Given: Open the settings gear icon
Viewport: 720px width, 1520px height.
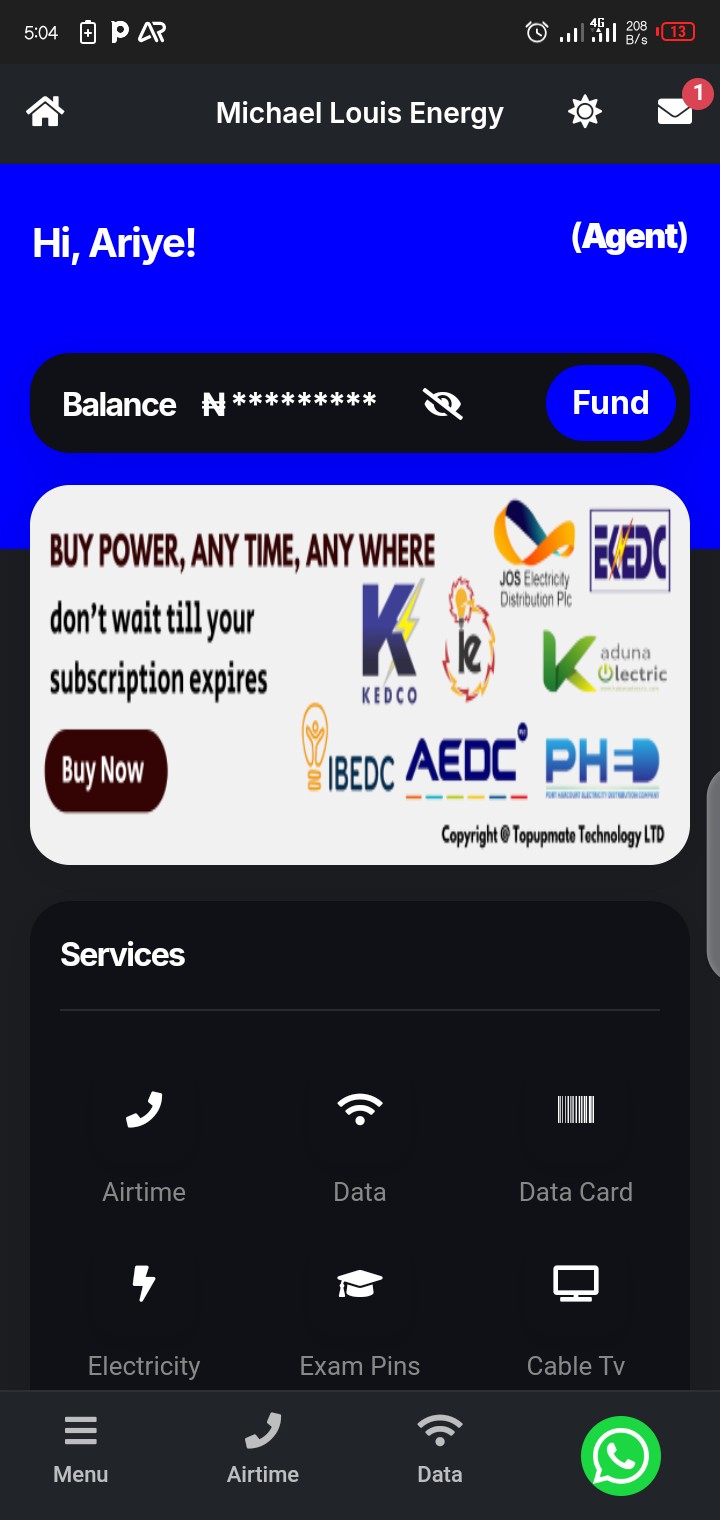Looking at the screenshot, I should click(x=584, y=112).
